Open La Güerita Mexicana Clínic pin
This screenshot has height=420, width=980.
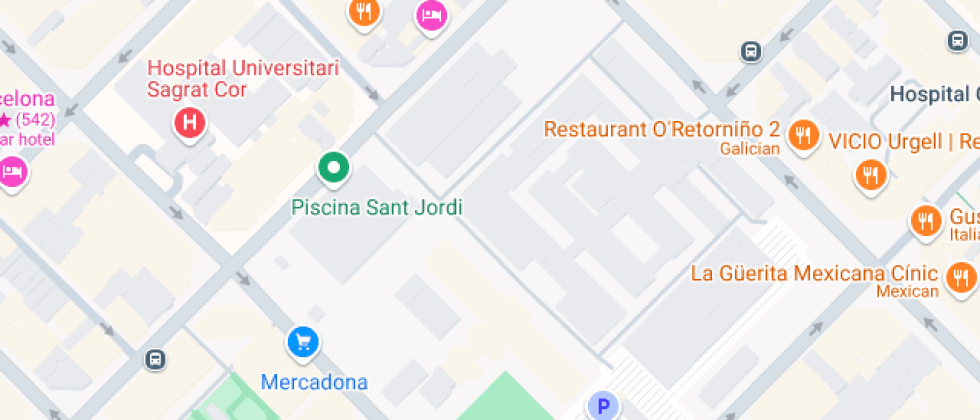(x=962, y=275)
